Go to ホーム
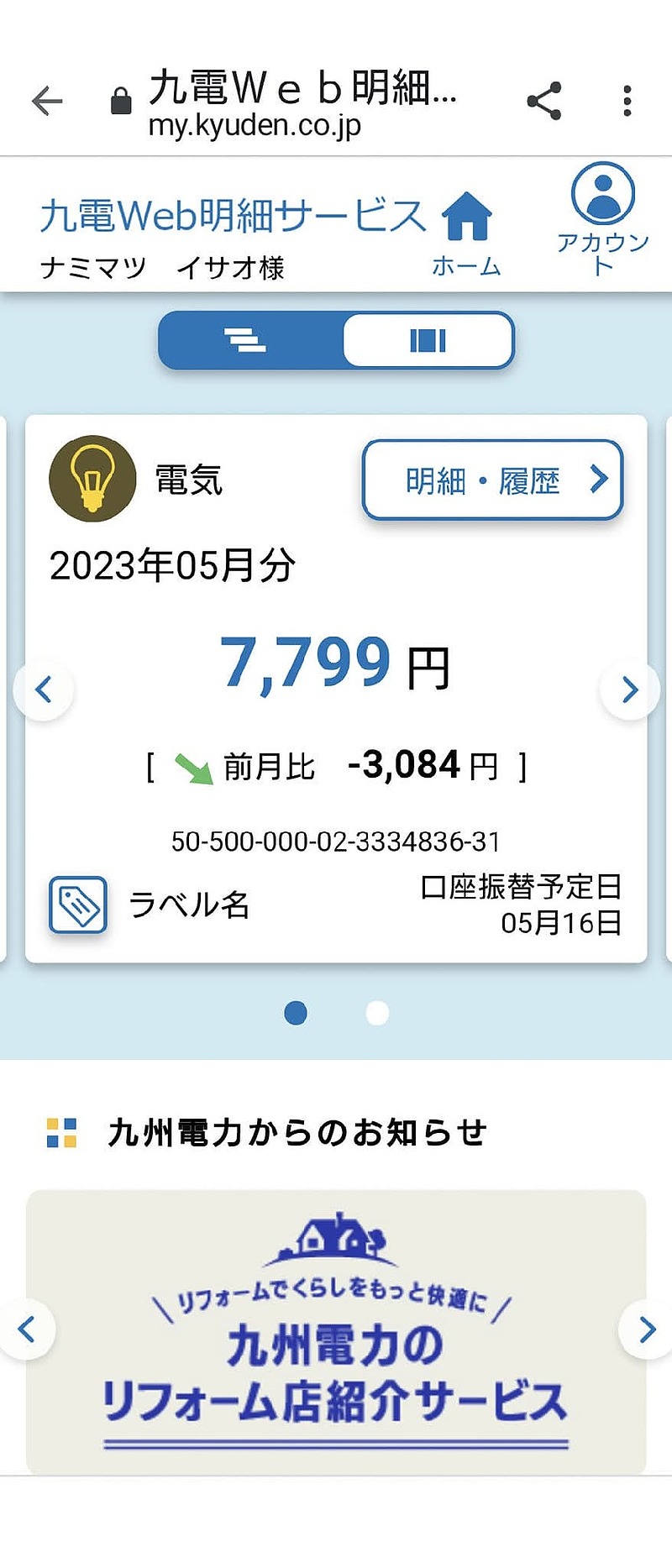Screen dimensions: 672x1568 tap(467, 232)
